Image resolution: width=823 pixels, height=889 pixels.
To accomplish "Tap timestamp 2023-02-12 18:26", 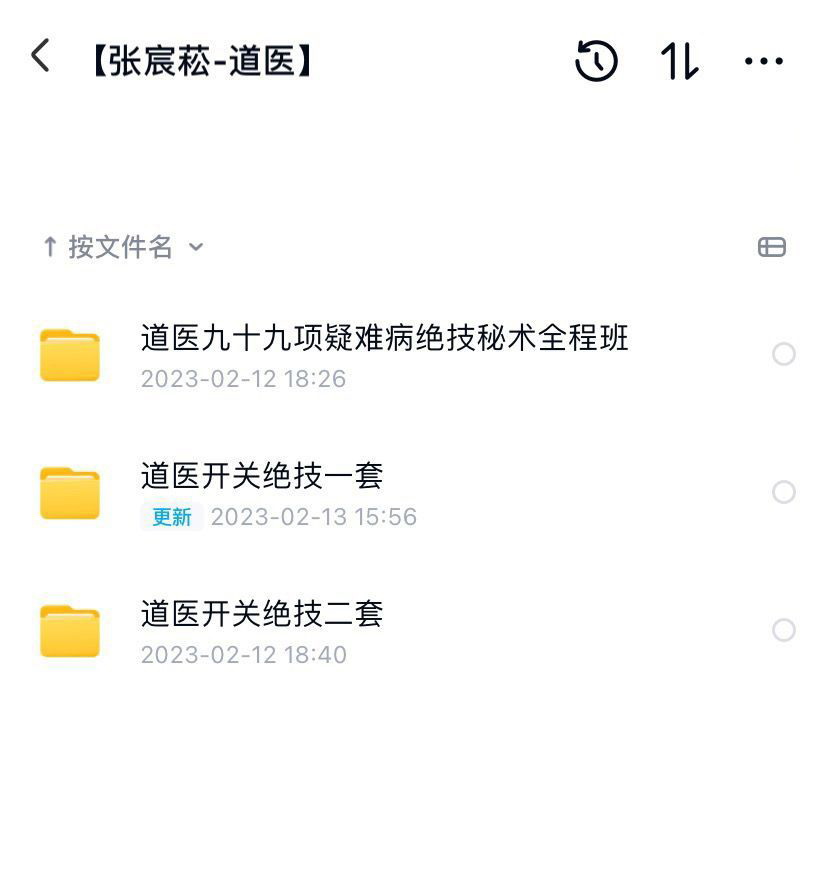I will tap(241, 378).
